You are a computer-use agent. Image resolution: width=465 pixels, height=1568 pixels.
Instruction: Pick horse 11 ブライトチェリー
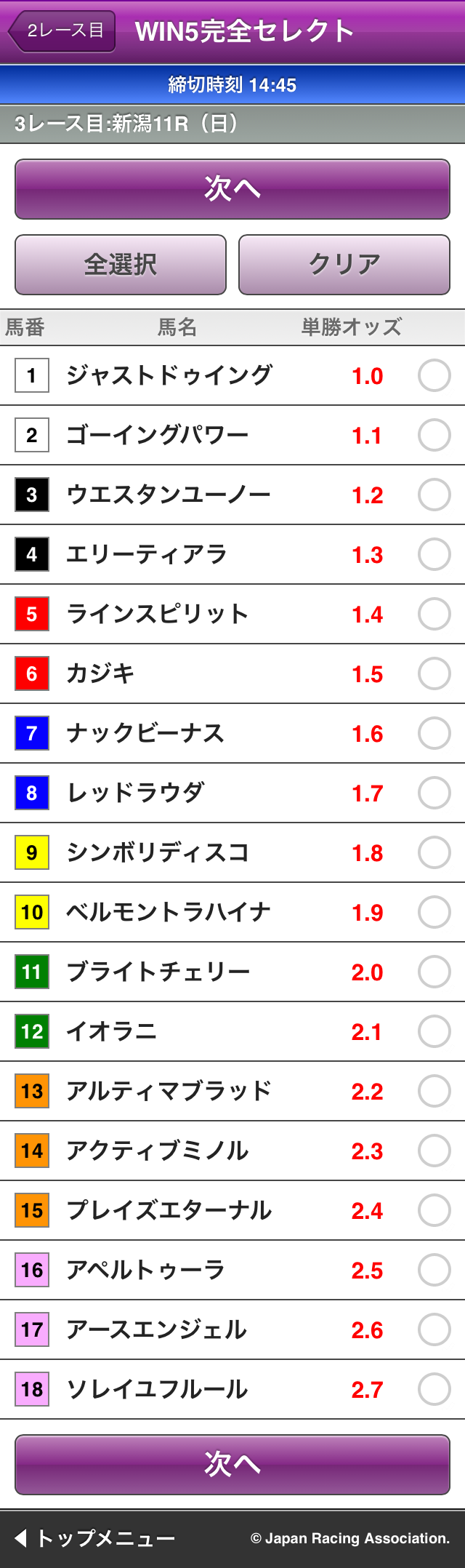(434, 972)
